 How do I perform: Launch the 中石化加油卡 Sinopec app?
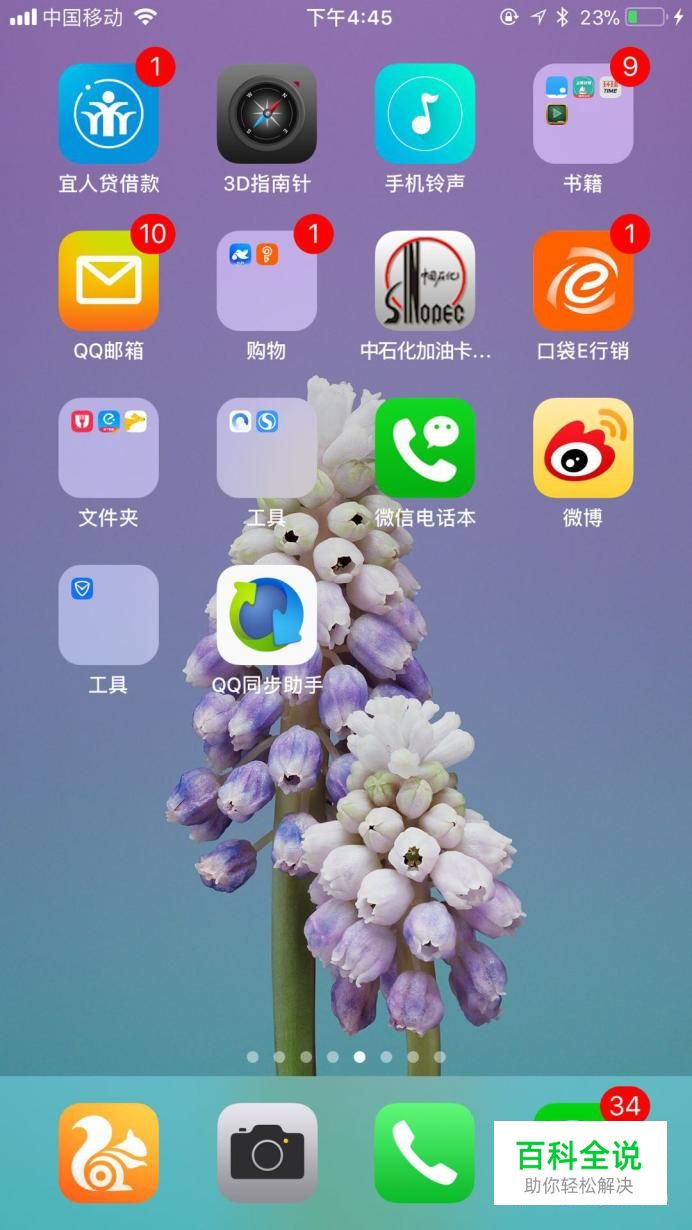tap(424, 281)
